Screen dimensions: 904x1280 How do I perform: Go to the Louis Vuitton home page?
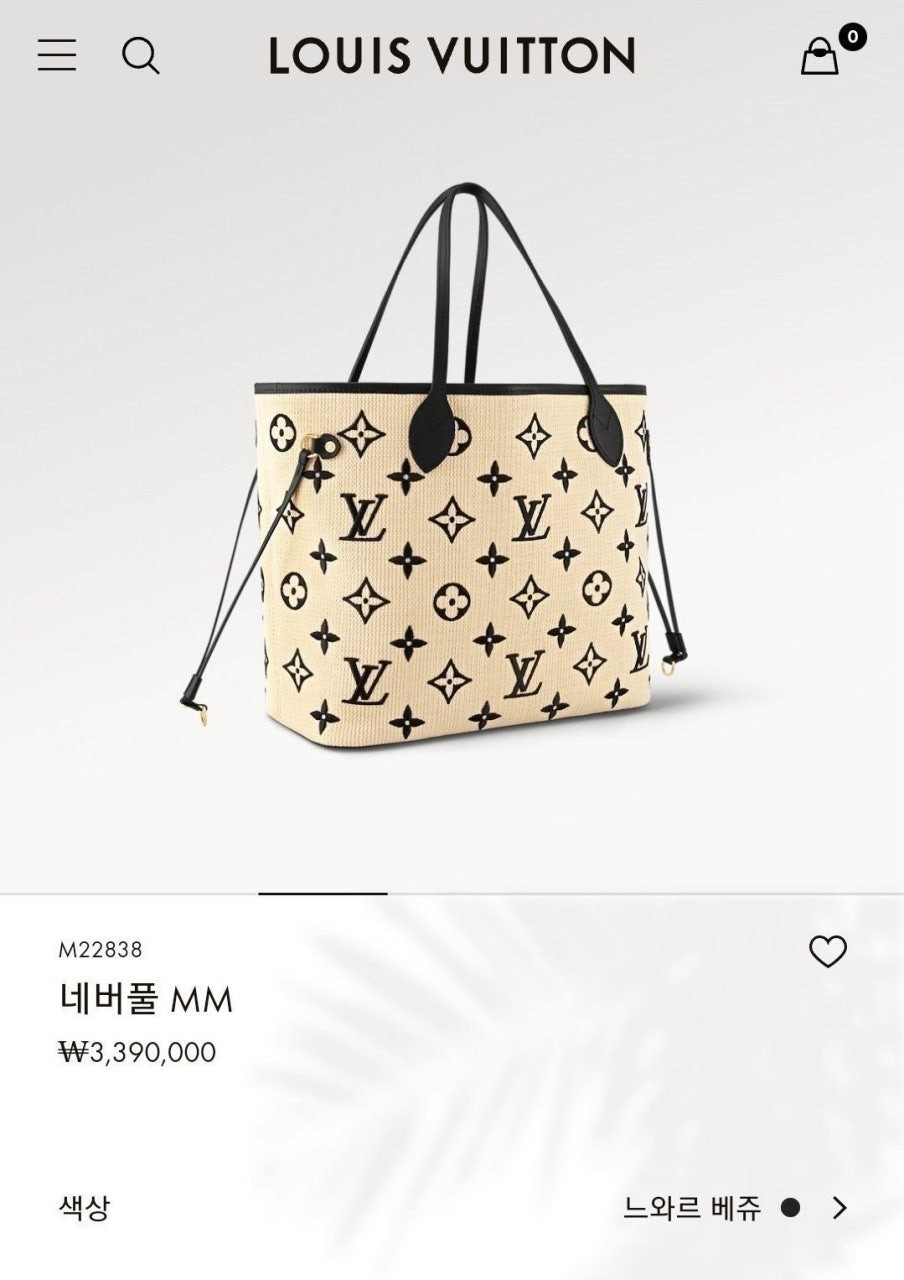(451, 56)
